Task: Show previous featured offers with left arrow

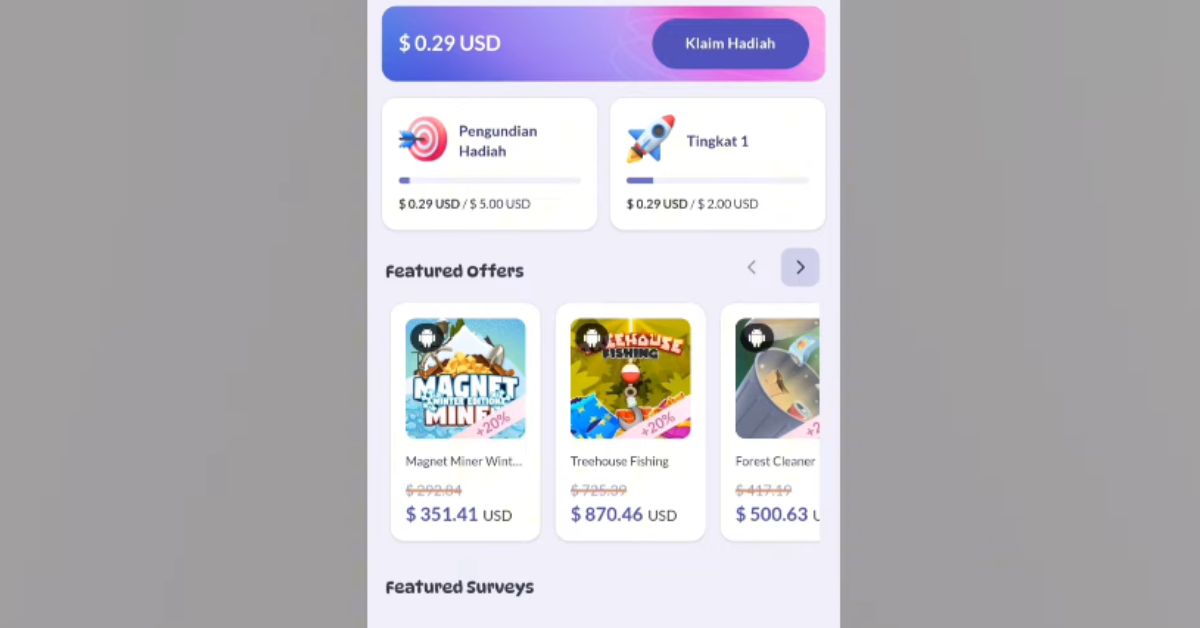Action: (x=752, y=267)
